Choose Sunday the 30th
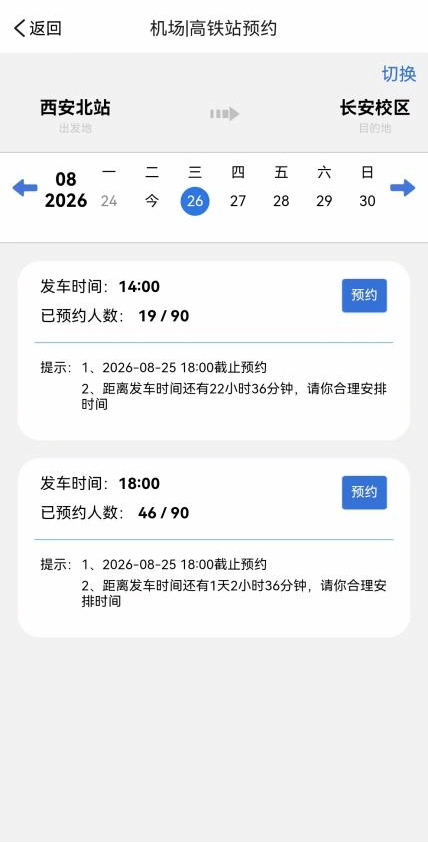Viewport: 428px width, 843px height. click(367, 201)
